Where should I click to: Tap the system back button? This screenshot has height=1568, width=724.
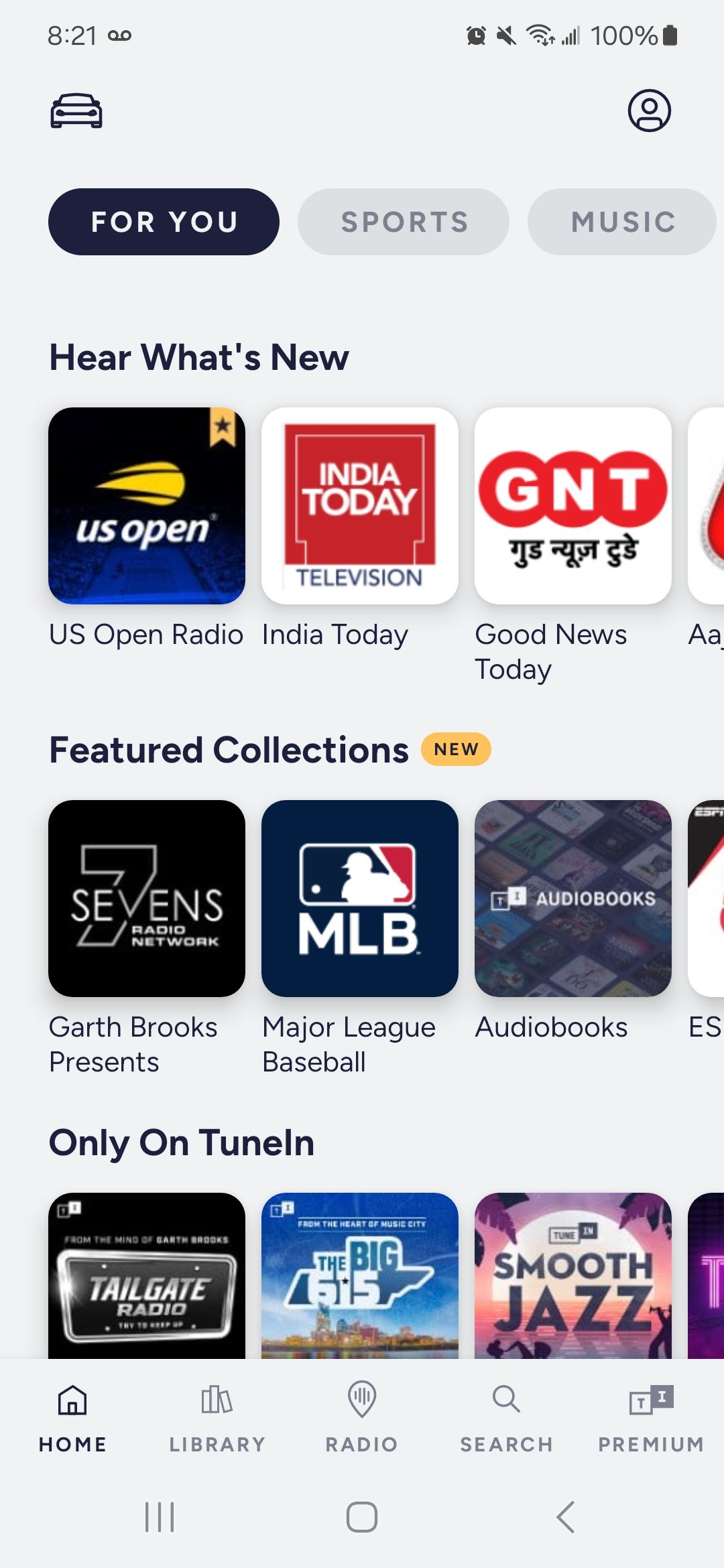click(x=566, y=1517)
